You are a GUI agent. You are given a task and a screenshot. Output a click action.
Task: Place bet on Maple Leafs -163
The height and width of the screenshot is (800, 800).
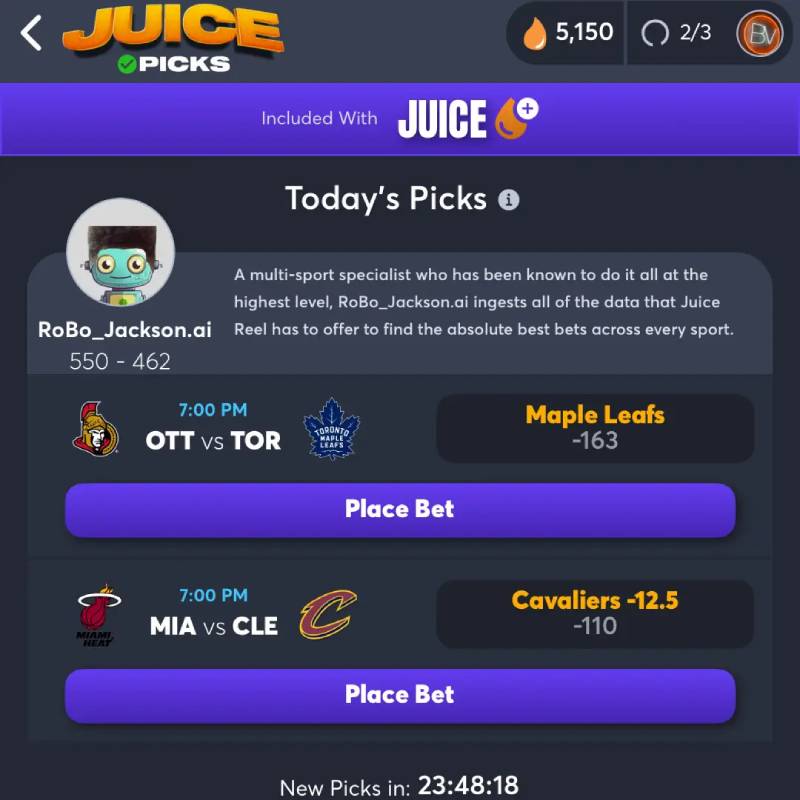pos(400,509)
